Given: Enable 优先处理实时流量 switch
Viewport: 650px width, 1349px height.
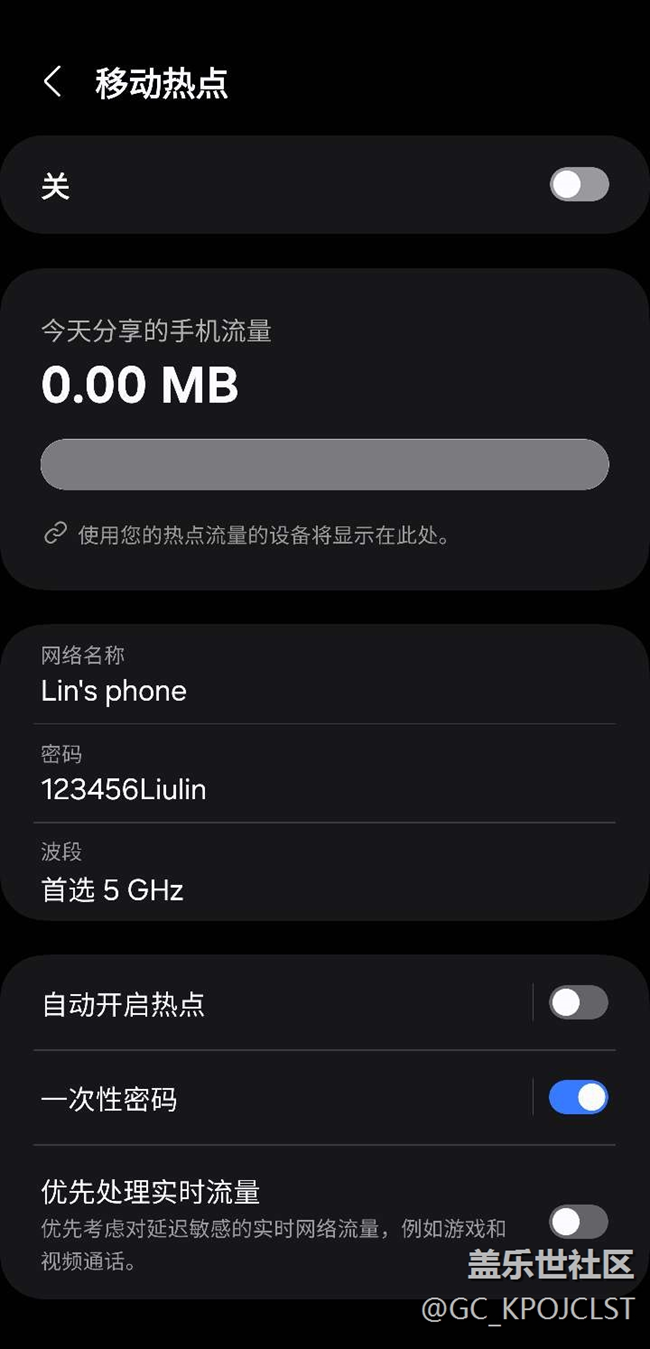Looking at the screenshot, I should tap(578, 1222).
